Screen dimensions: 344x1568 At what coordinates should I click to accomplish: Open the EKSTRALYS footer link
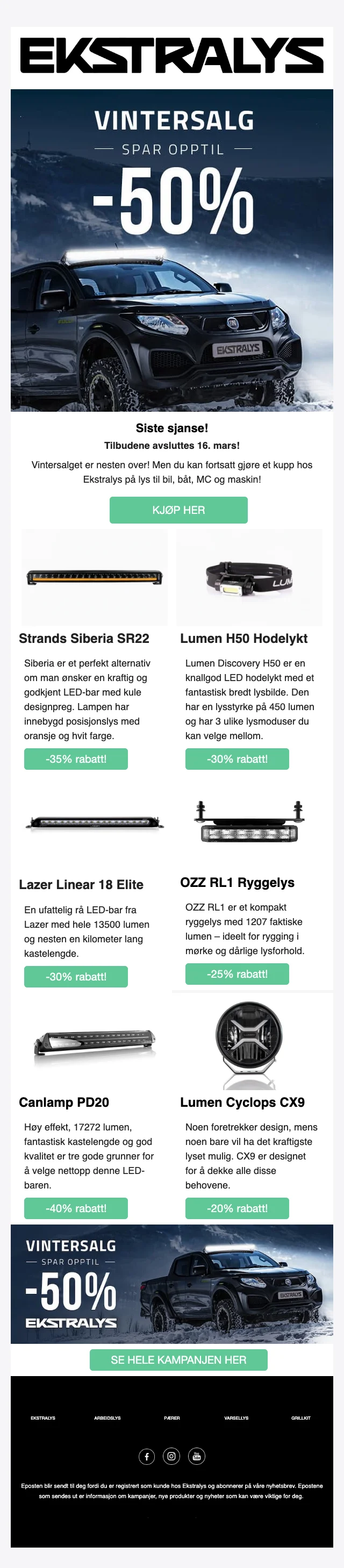click(x=42, y=1417)
